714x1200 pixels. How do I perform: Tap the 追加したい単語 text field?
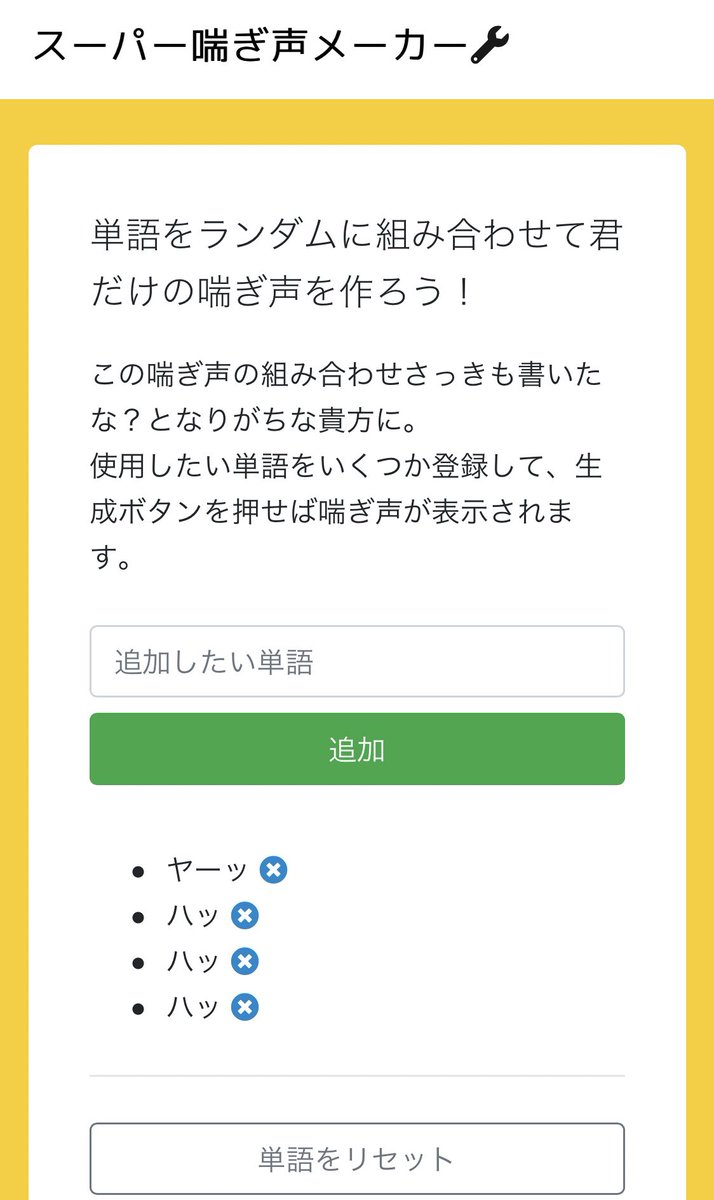point(357,661)
